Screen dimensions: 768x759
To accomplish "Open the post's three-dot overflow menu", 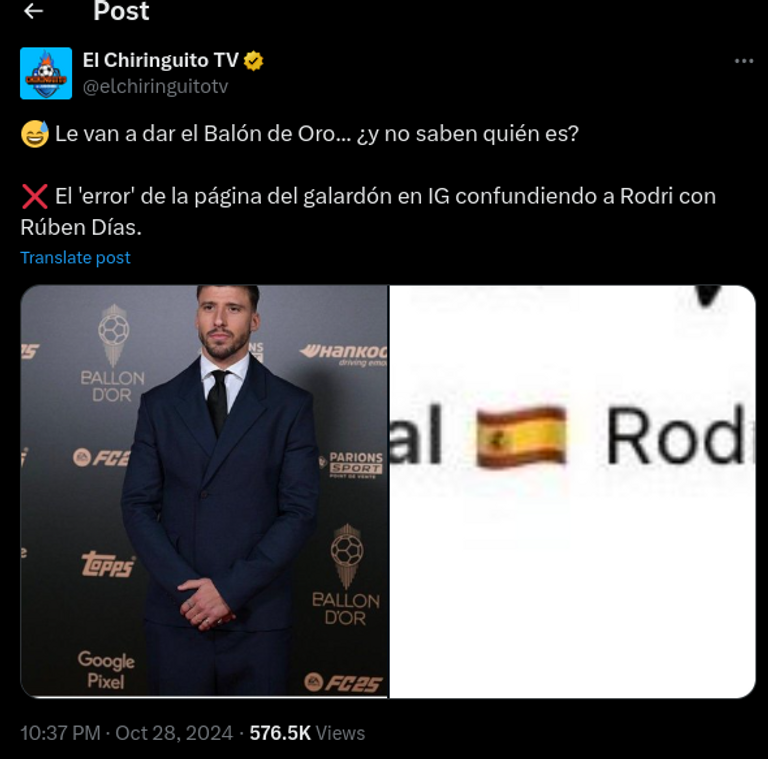I will 743,62.
